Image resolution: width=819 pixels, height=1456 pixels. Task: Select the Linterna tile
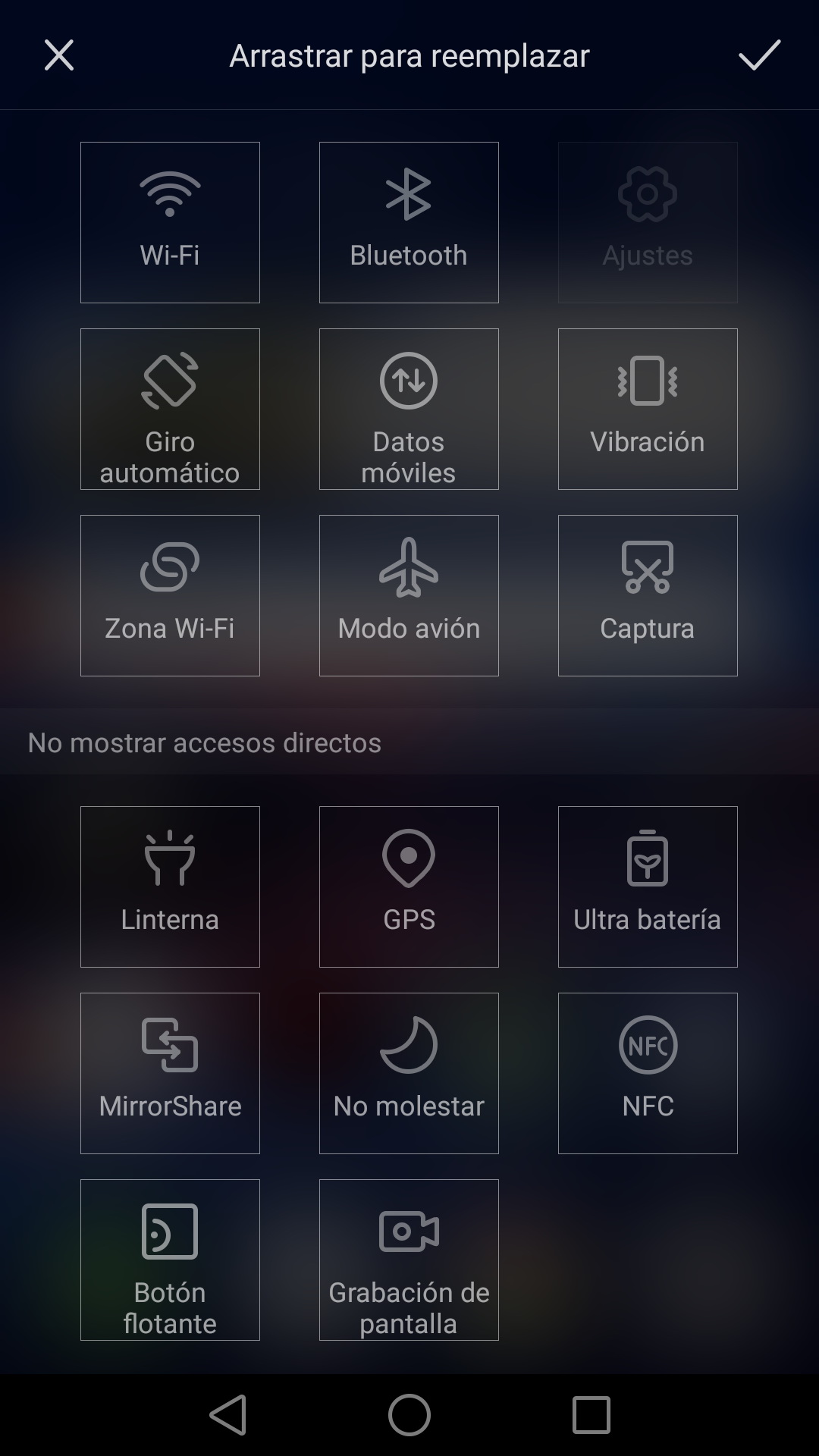point(170,886)
